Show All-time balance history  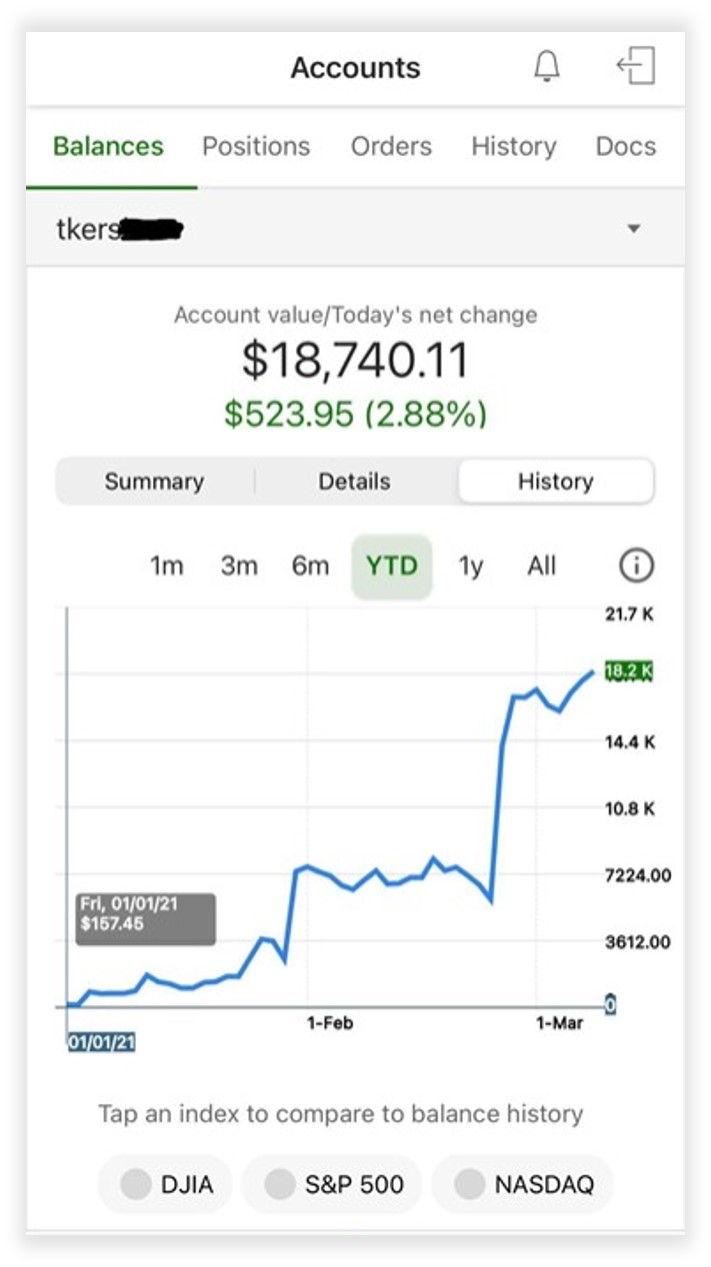(x=541, y=566)
